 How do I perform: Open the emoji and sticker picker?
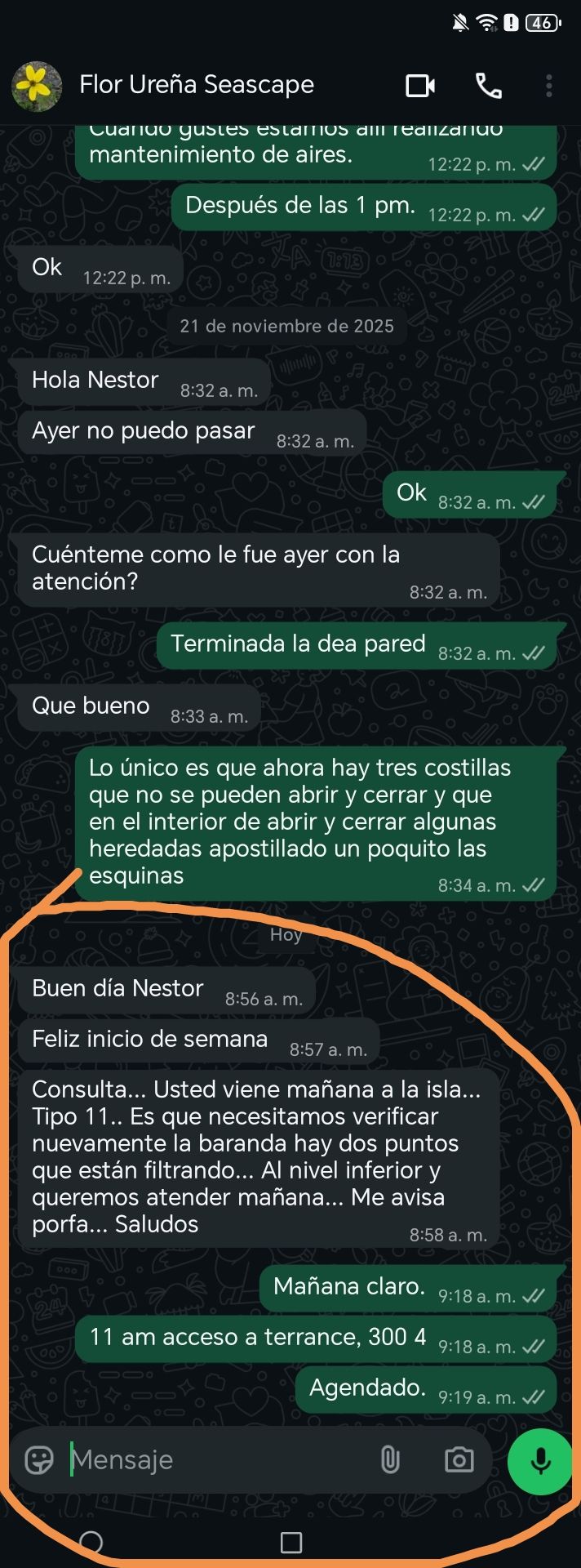(39, 1459)
